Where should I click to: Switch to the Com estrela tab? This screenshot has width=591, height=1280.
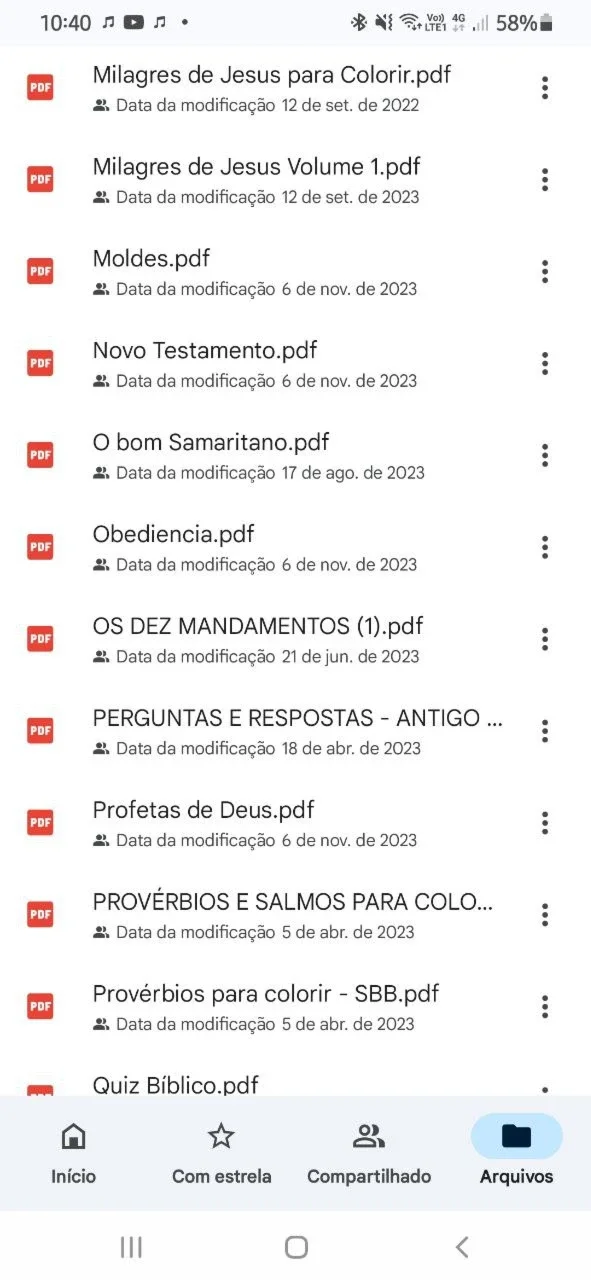tap(221, 1152)
